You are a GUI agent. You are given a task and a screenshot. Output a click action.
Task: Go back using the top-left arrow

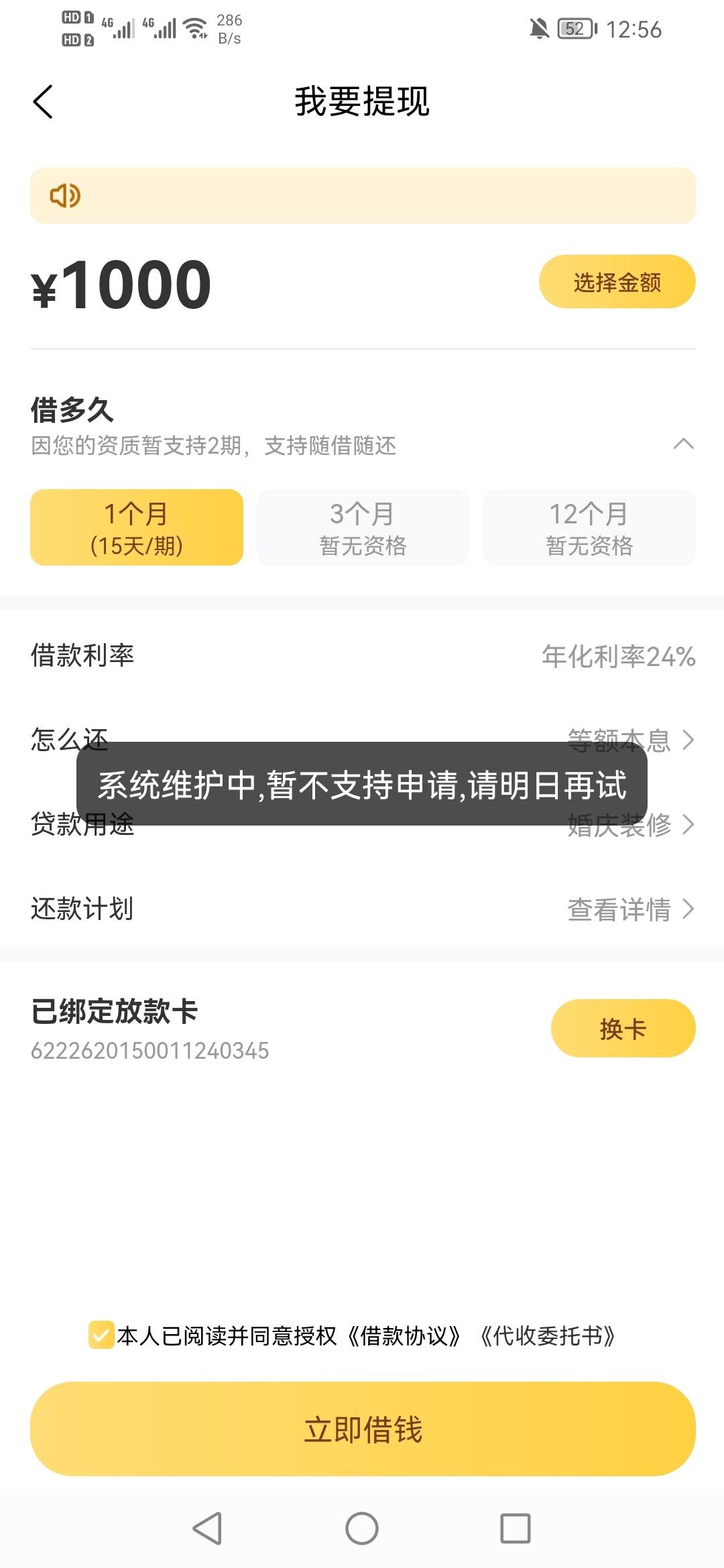[x=43, y=102]
